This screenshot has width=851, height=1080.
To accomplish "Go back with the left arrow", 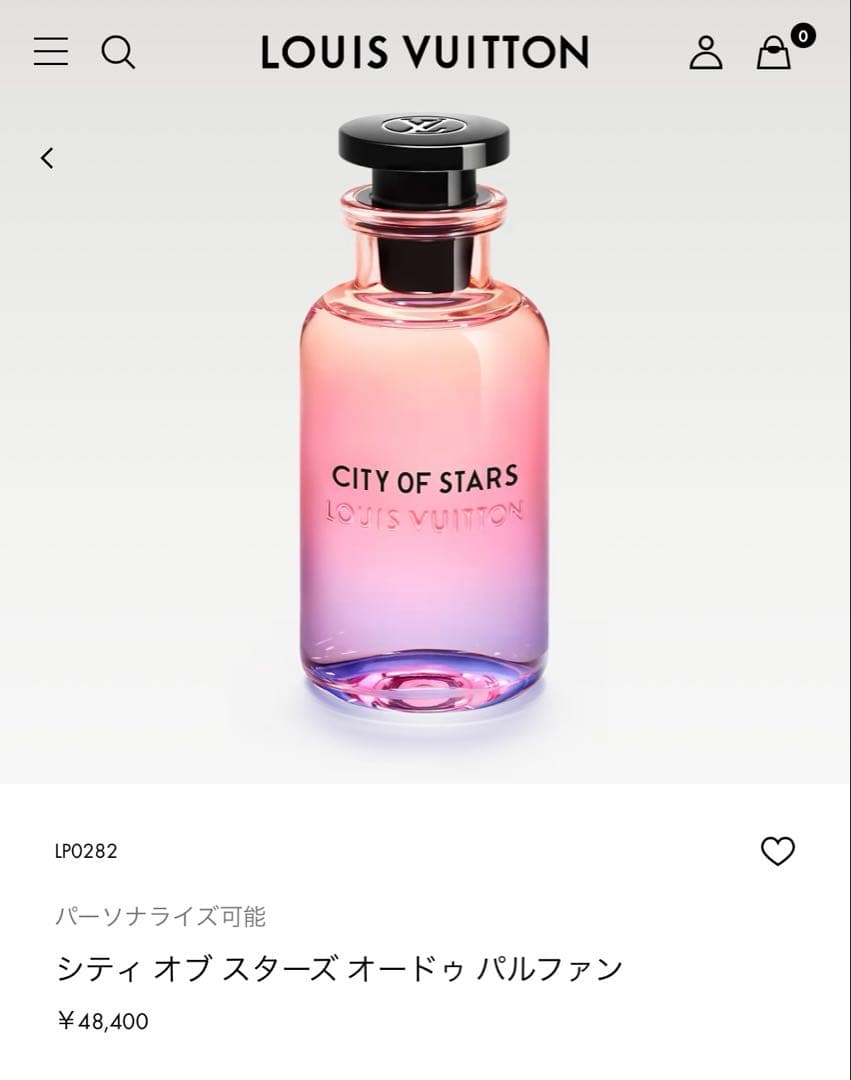I will click(47, 158).
